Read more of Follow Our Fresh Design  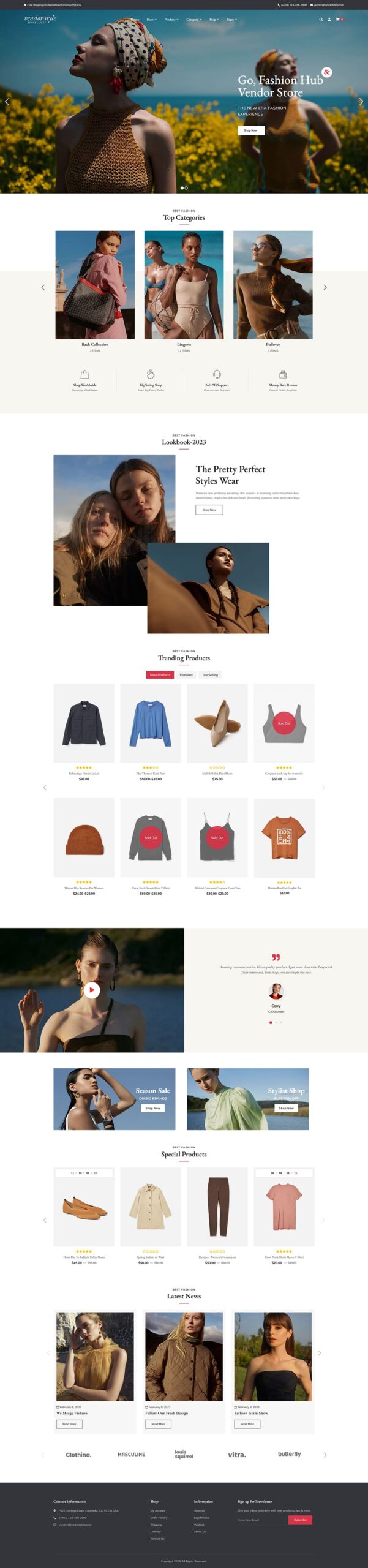[x=158, y=1424]
